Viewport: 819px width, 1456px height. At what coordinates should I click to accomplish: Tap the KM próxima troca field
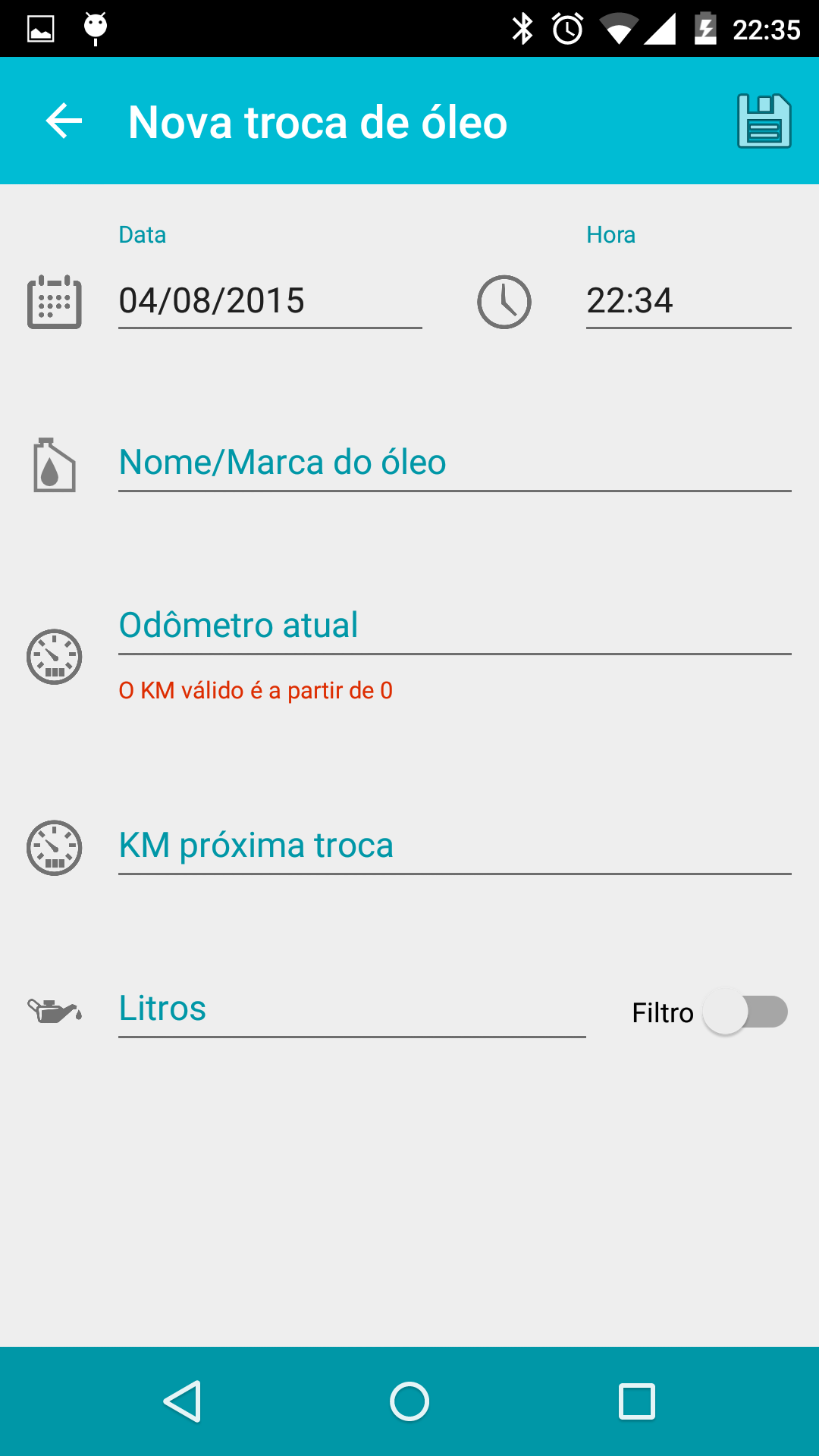coord(455,846)
